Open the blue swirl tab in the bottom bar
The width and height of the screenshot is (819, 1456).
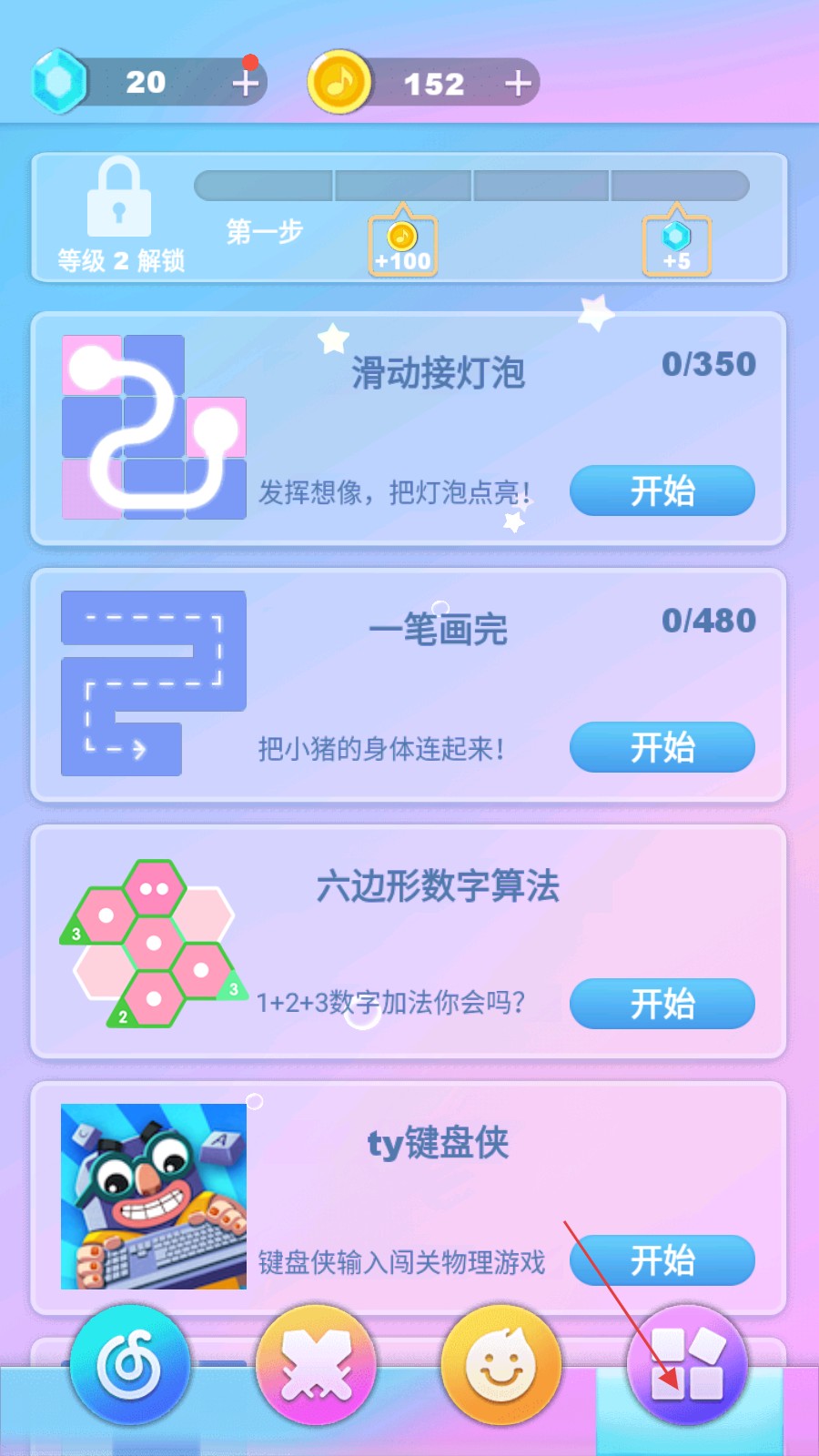pos(130,1365)
